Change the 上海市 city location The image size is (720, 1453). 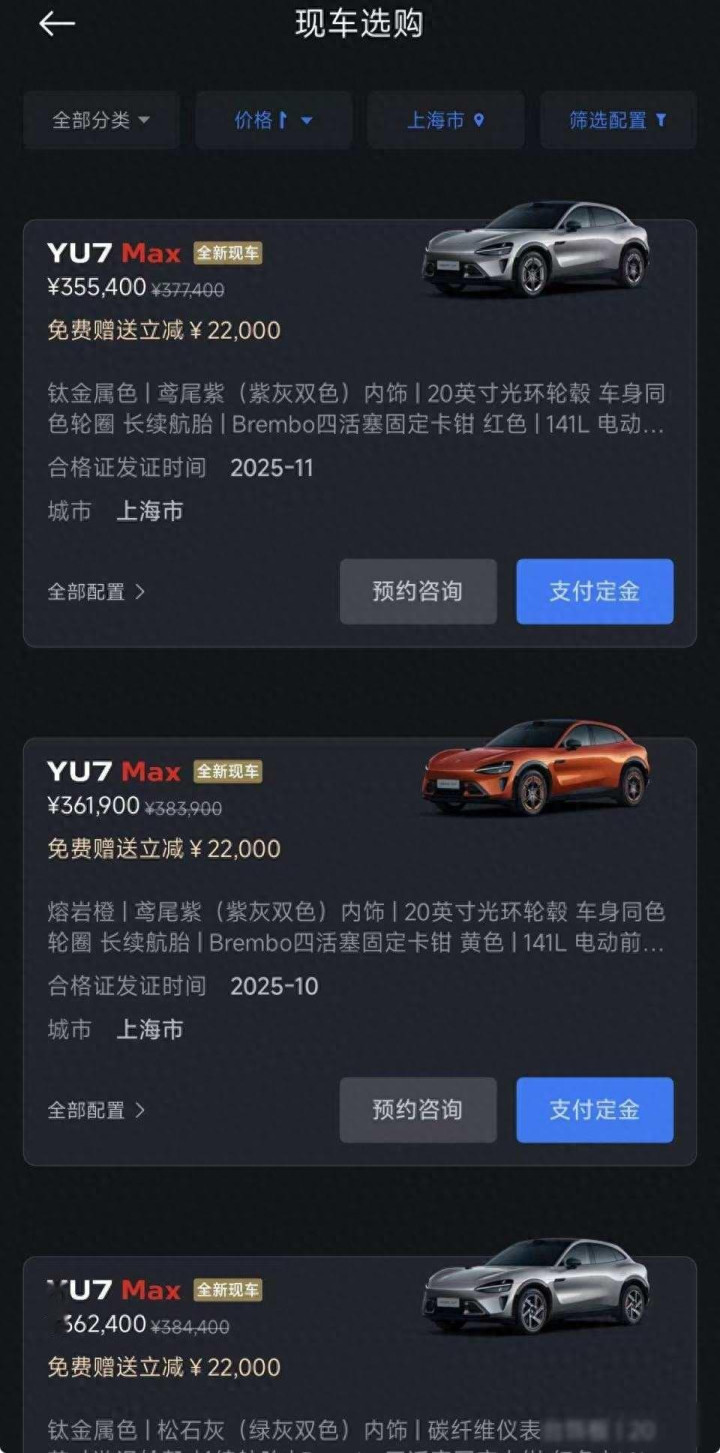[x=445, y=120]
